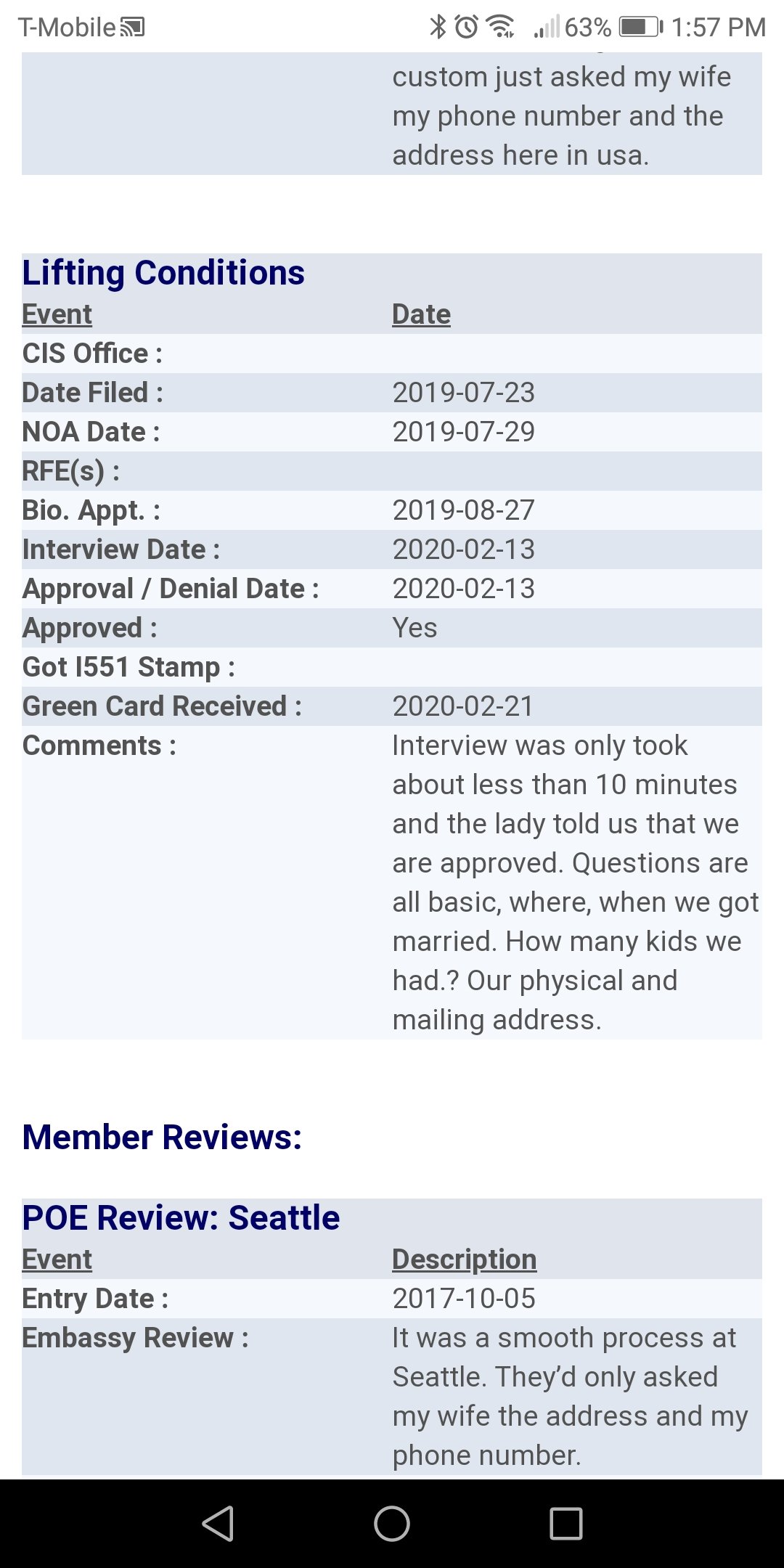784x1568 pixels.
Task: Tap the Android back button
Action: click(x=218, y=1523)
